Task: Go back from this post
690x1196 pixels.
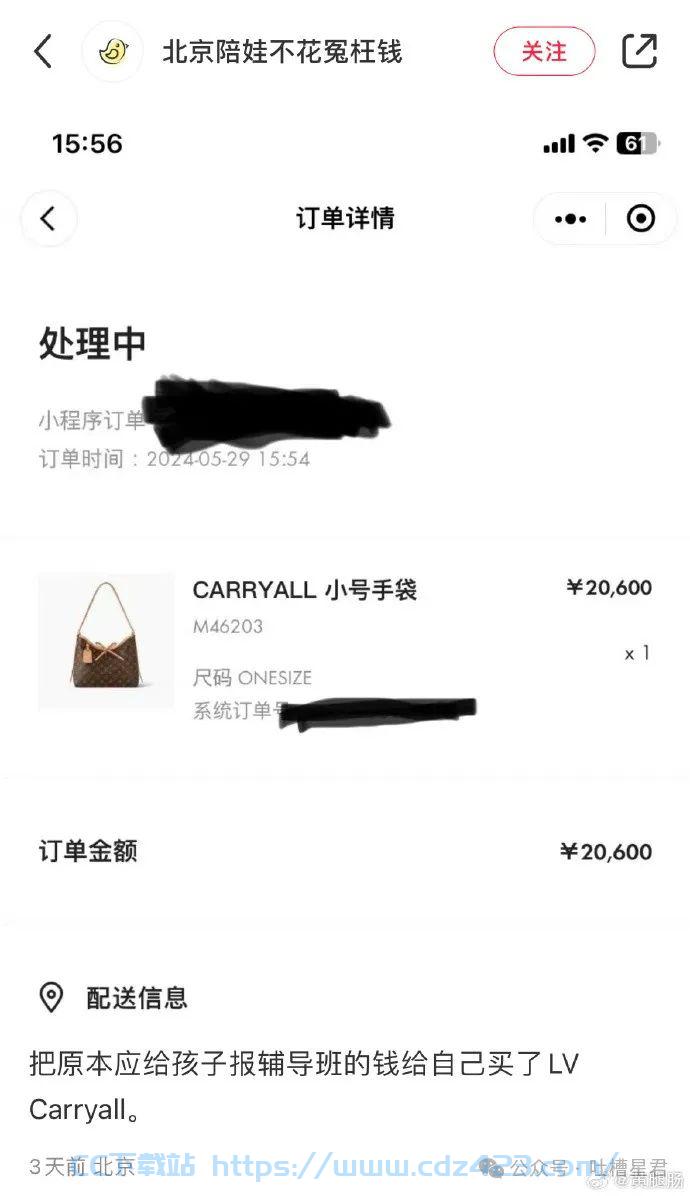Action: coord(43,52)
